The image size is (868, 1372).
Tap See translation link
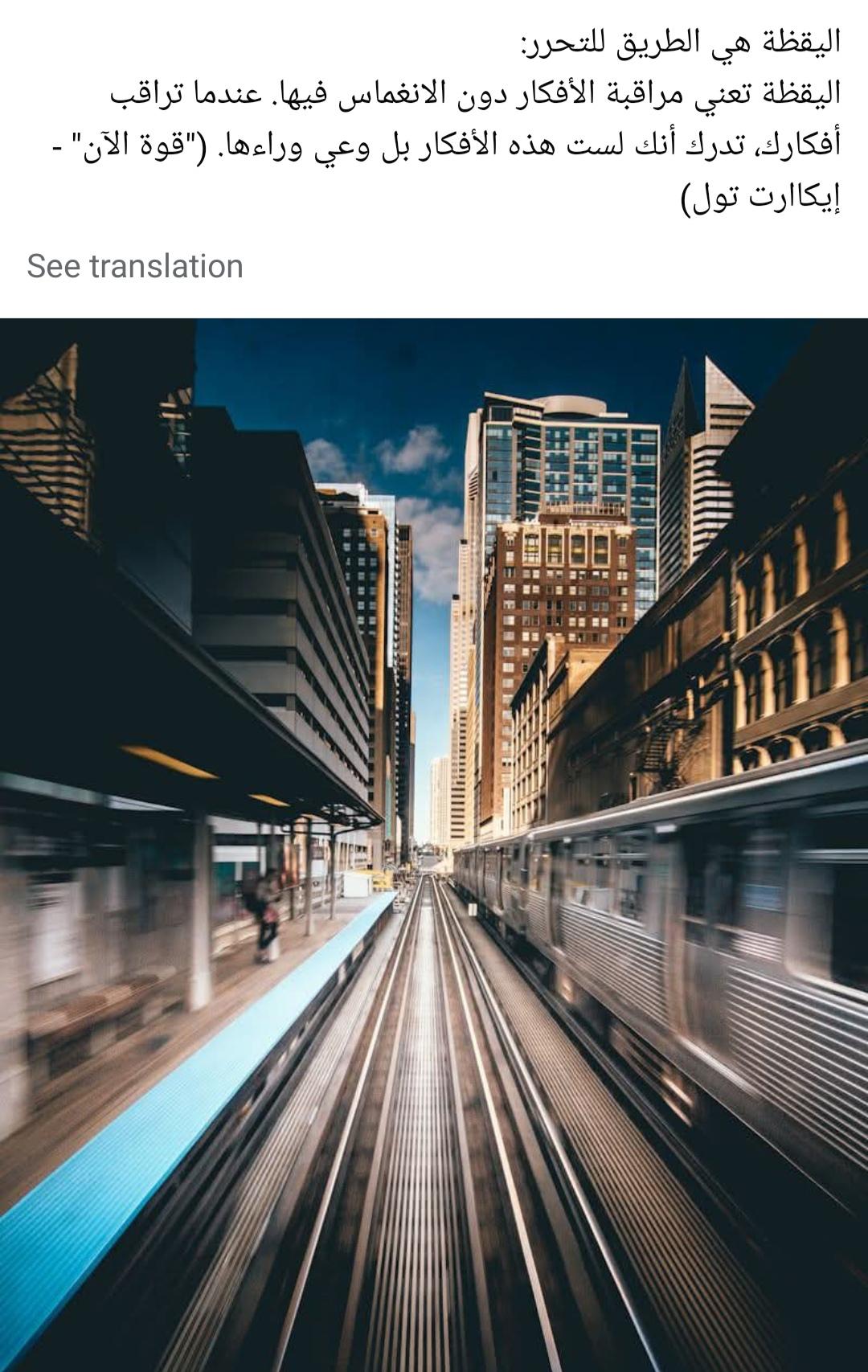tap(135, 267)
